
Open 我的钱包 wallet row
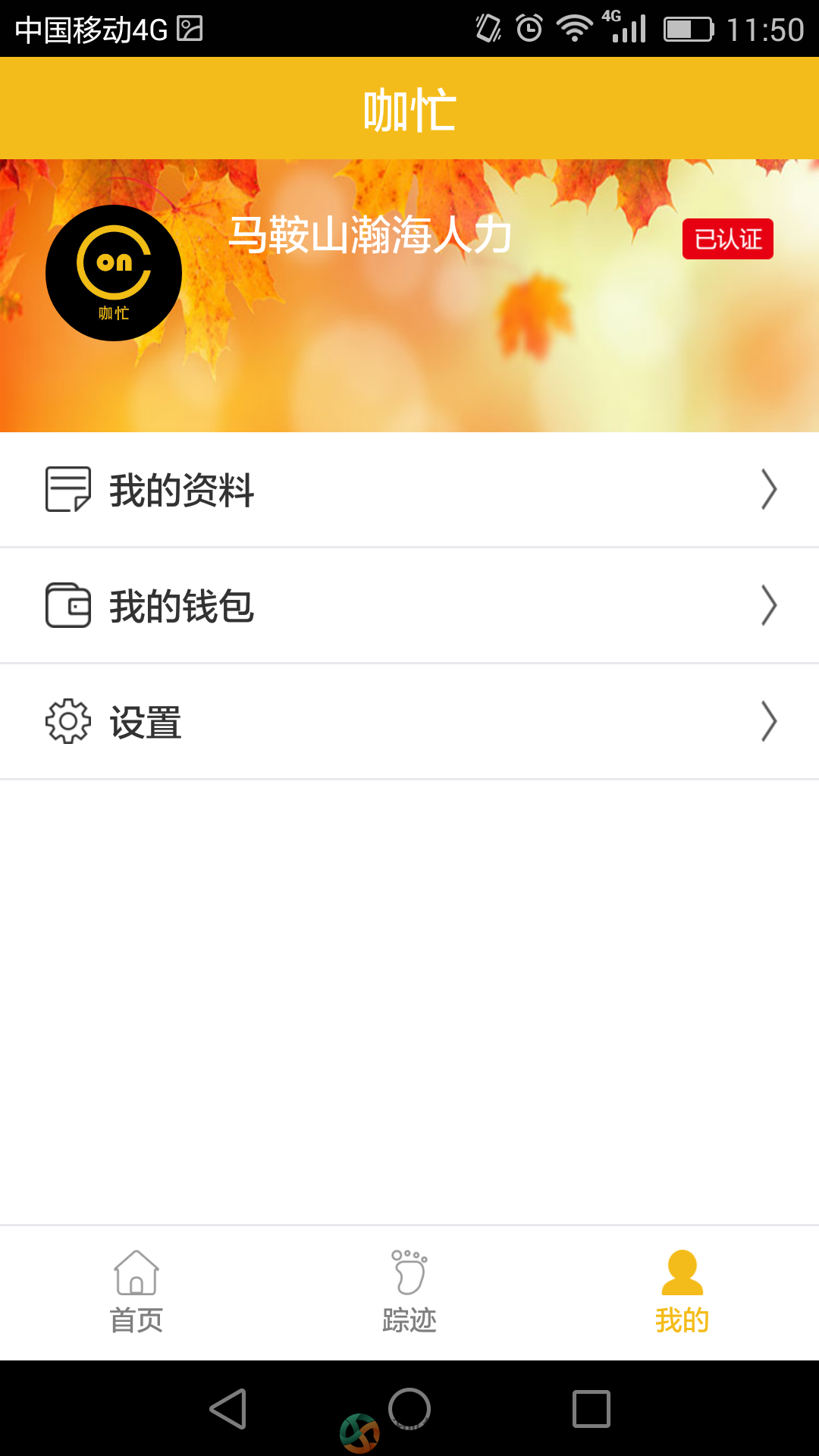409,606
